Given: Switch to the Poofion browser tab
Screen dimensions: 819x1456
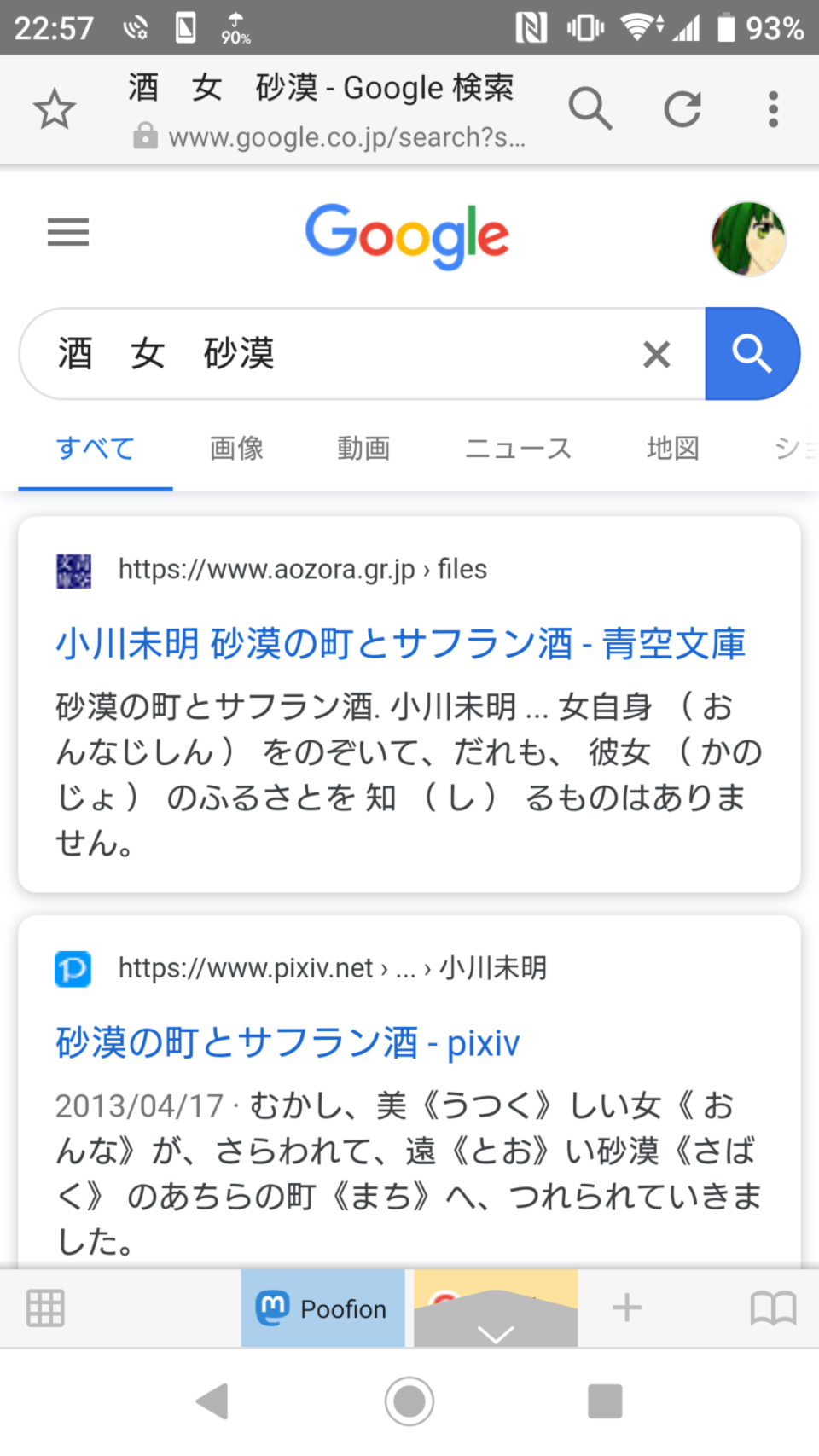Looking at the screenshot, I should (x=322, y=1308).
